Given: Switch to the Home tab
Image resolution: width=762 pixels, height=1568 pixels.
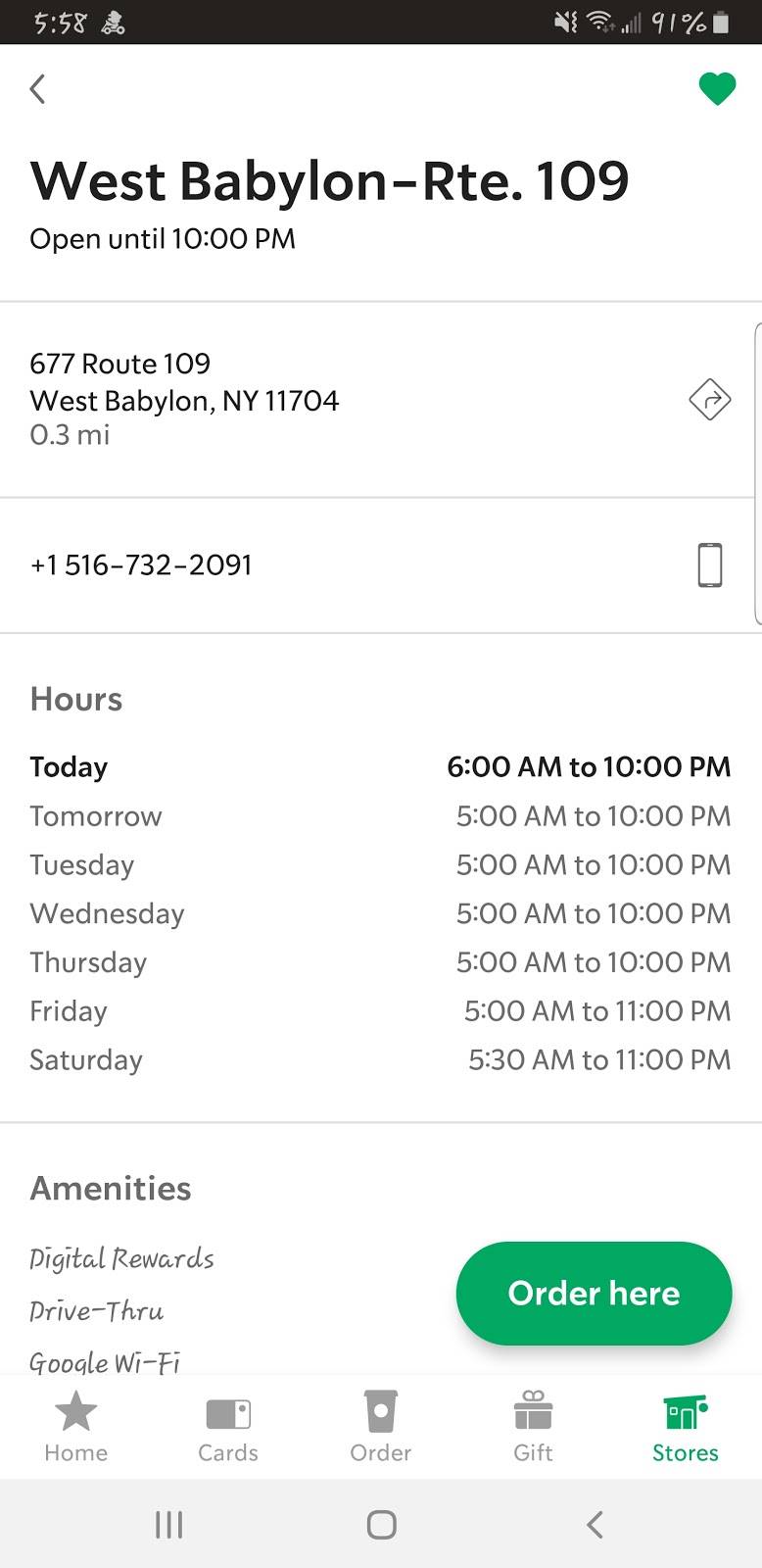Looking at the screenshot, I should [75, 1427].
